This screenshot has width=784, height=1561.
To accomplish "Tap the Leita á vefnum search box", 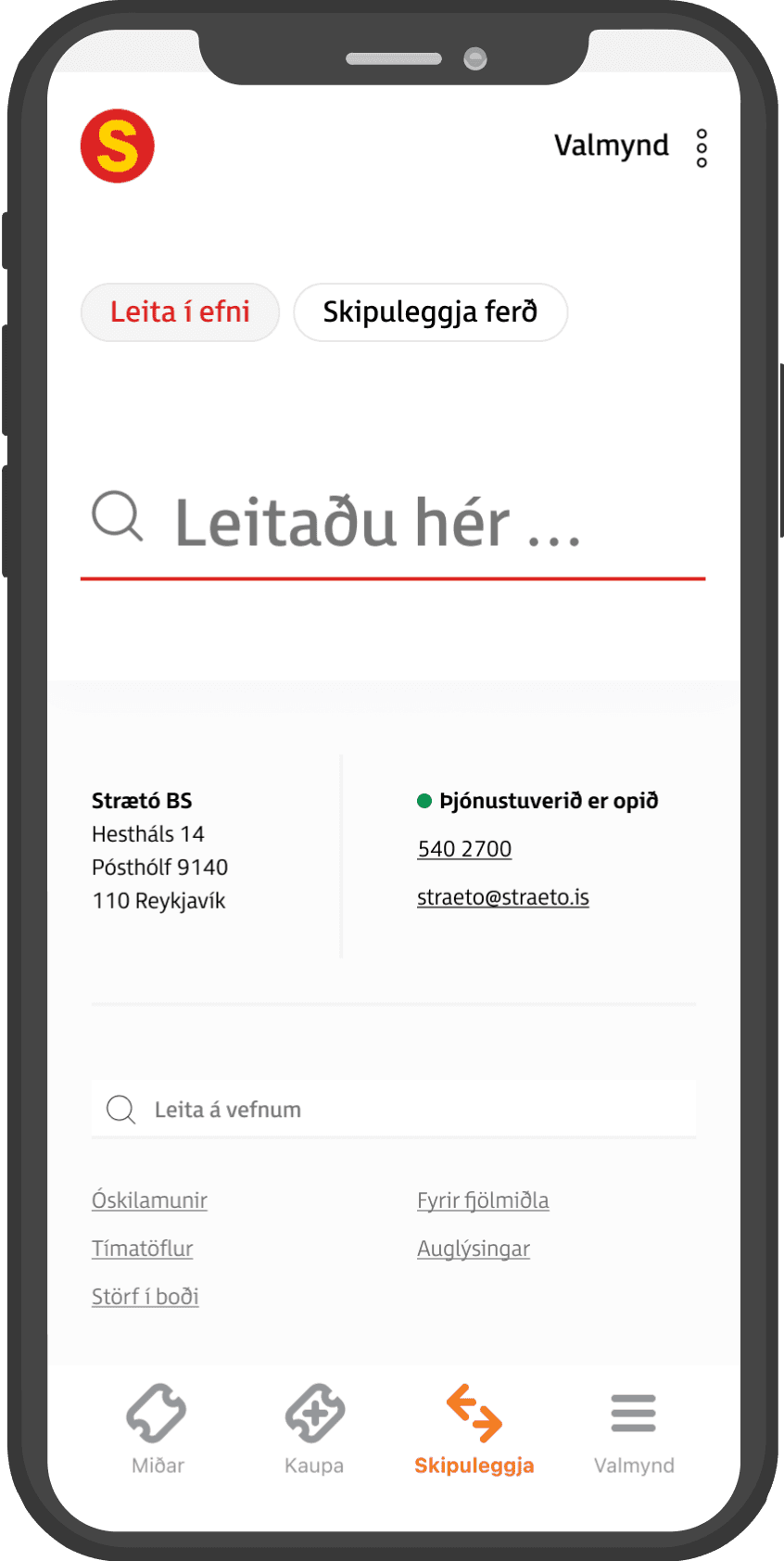I will point(393,1109).
